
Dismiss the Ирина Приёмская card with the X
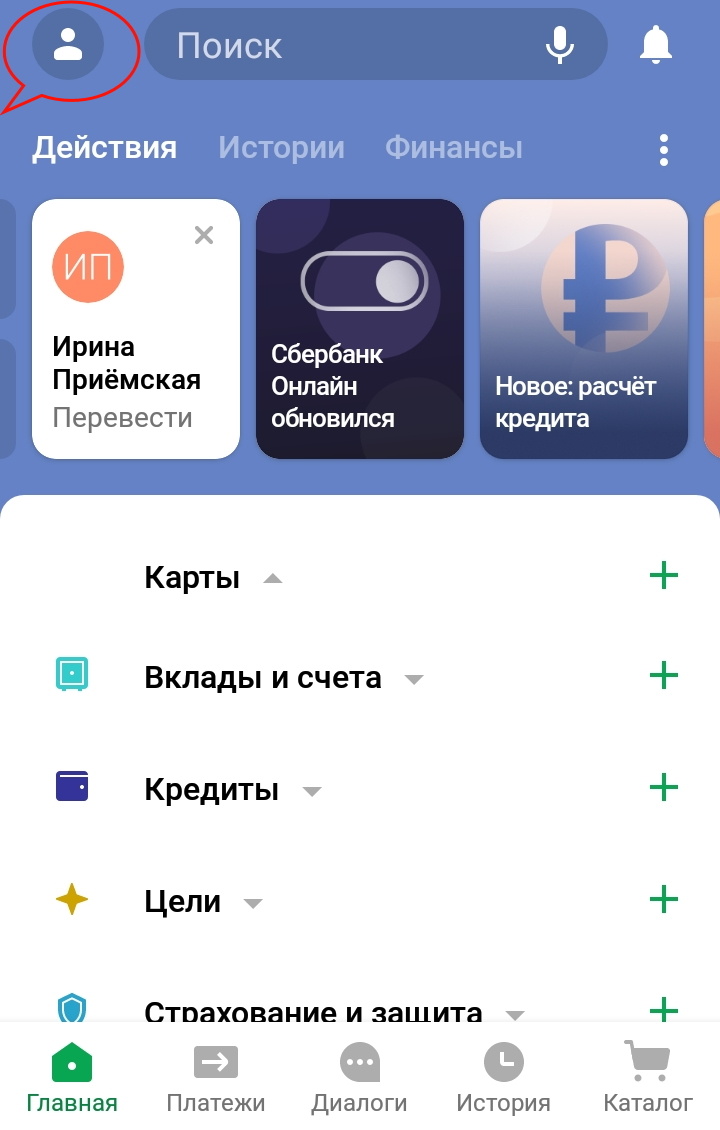[x=204, y=235]
